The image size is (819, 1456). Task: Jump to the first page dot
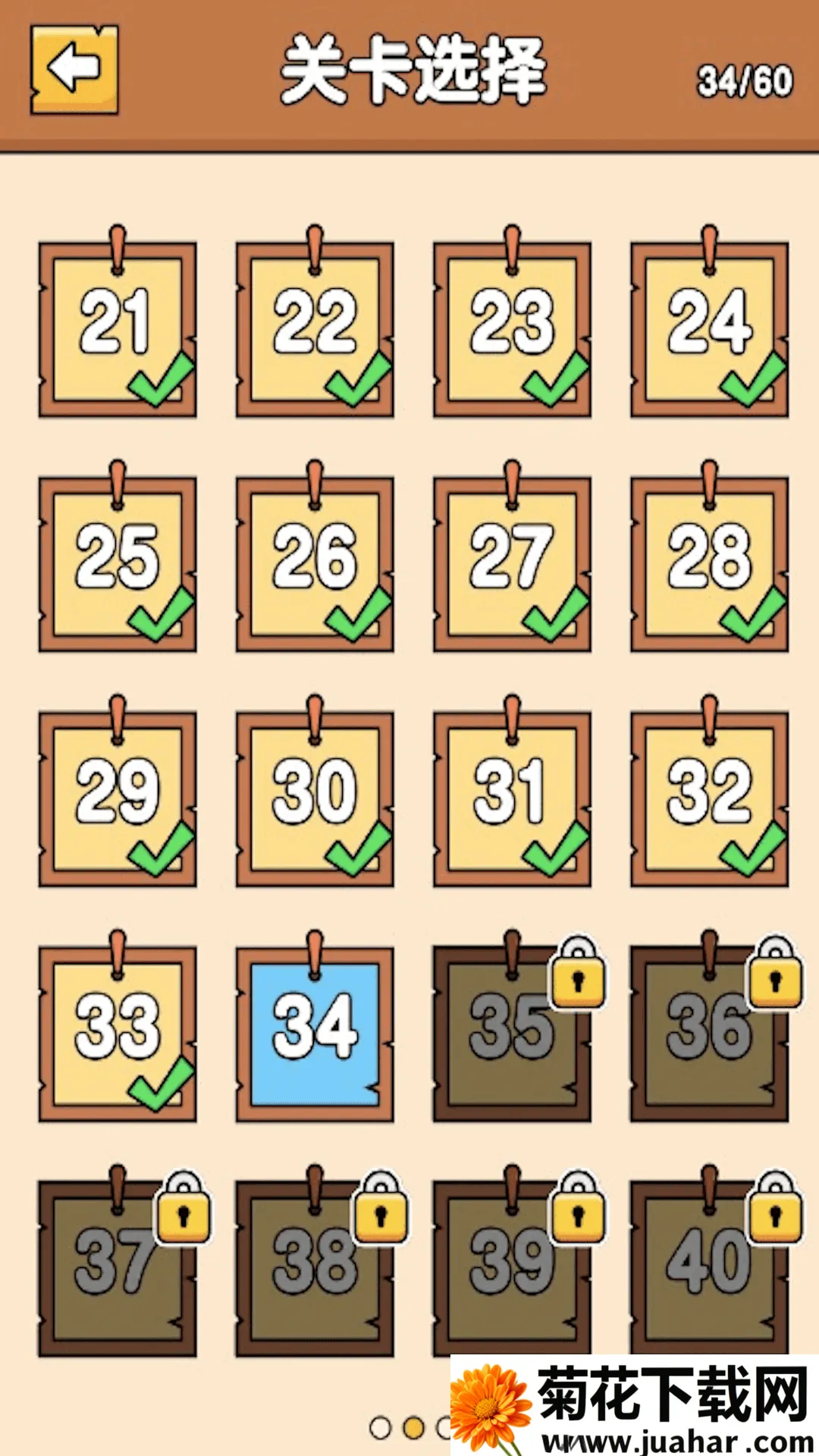tap(380, 1428)
